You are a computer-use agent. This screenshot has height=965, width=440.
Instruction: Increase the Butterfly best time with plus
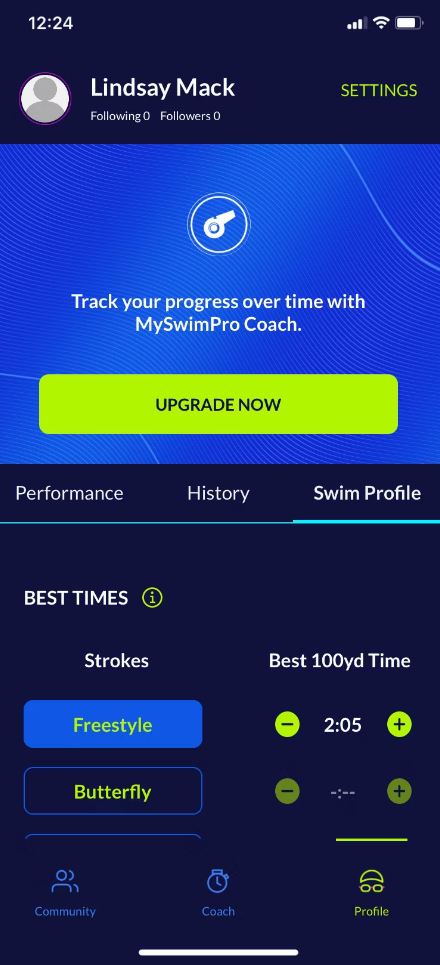click(x=399, y=791)
